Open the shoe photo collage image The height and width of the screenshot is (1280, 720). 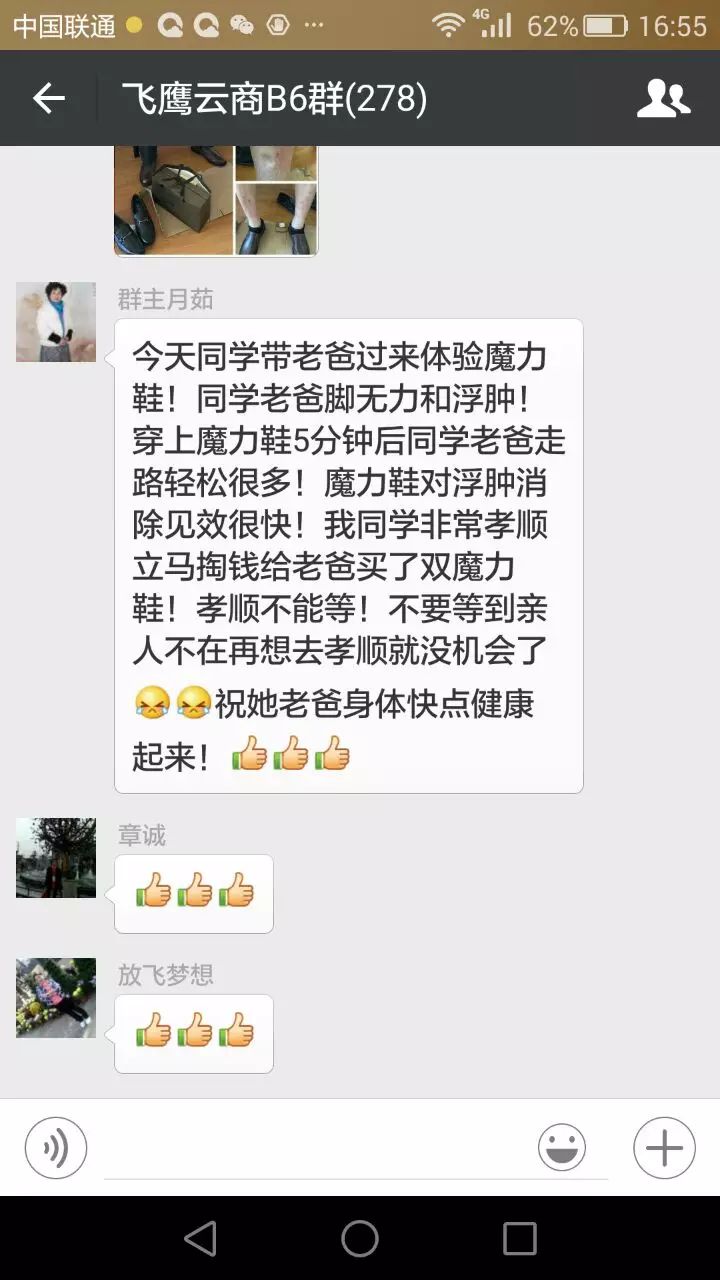click(x=215, y=200)
